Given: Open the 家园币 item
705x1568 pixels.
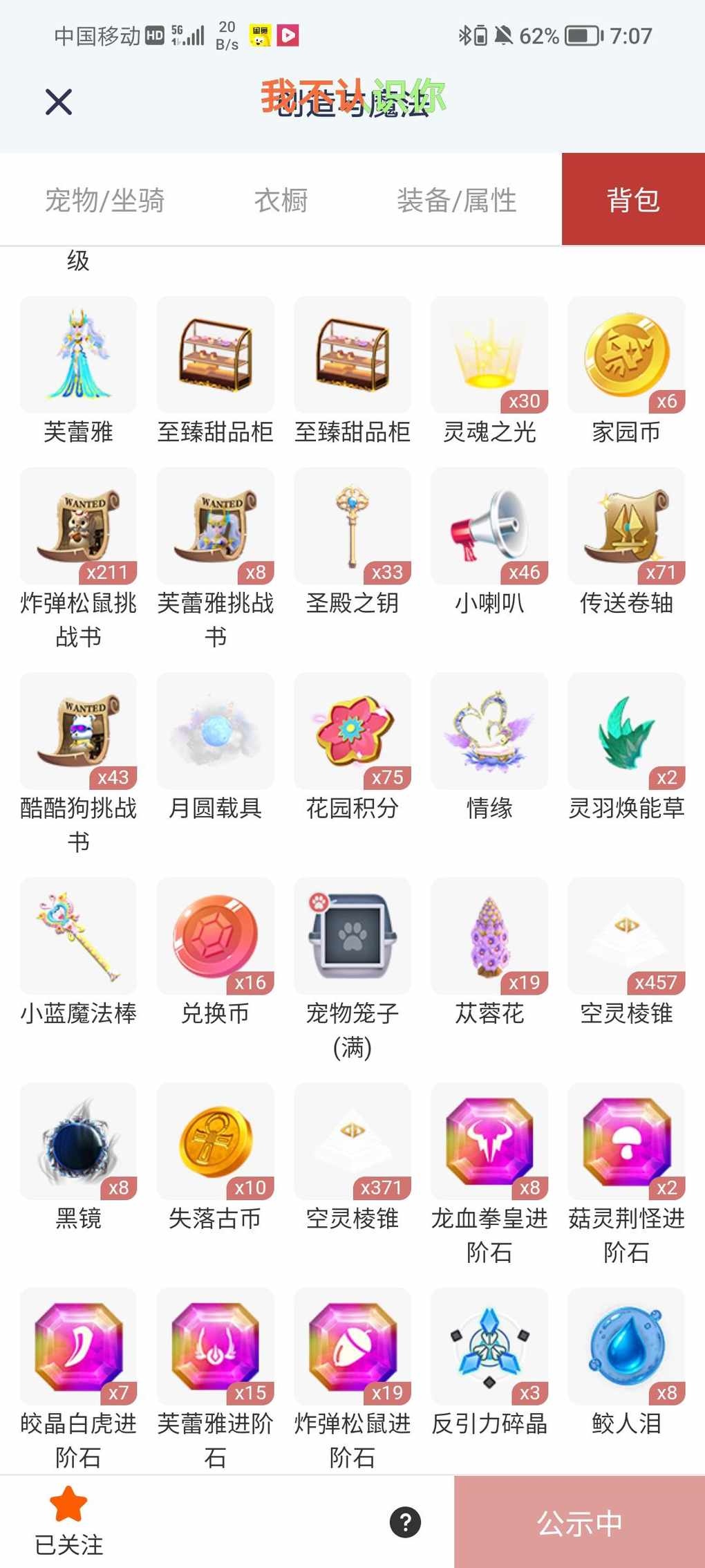Looking at the screenshot, I should point(626,356).
